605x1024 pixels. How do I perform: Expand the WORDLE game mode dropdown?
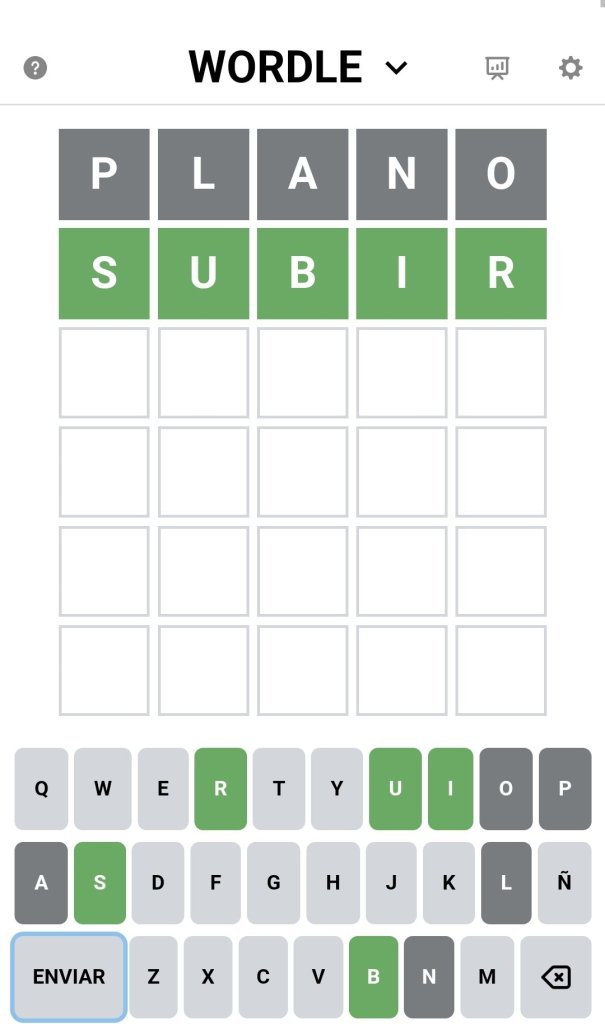pyautogui.click(x=397, y=68)
